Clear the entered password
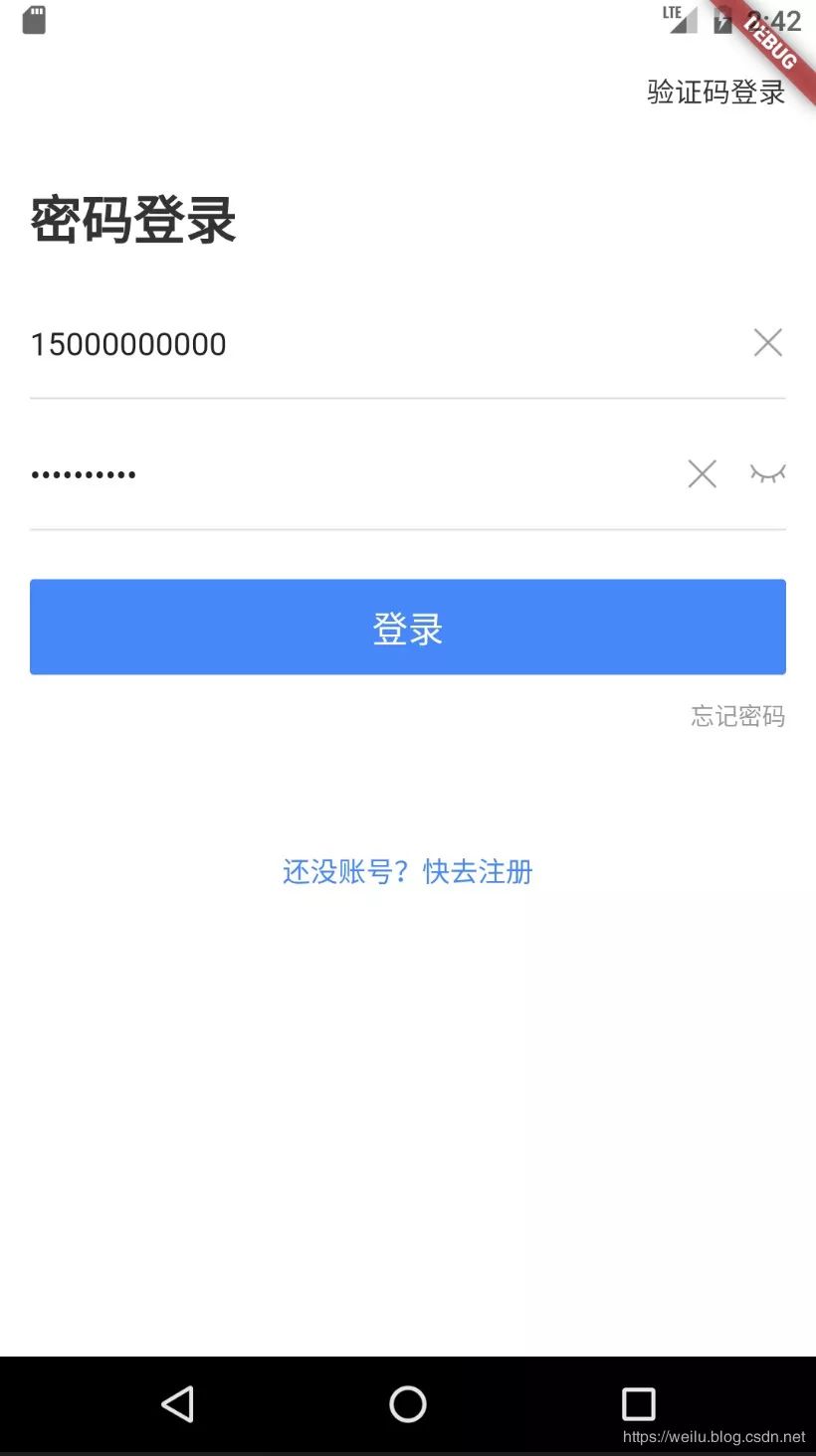Image resolution: width=816 pixels, height=1456 pixels. pyautogui.click(x=702, y=473)
